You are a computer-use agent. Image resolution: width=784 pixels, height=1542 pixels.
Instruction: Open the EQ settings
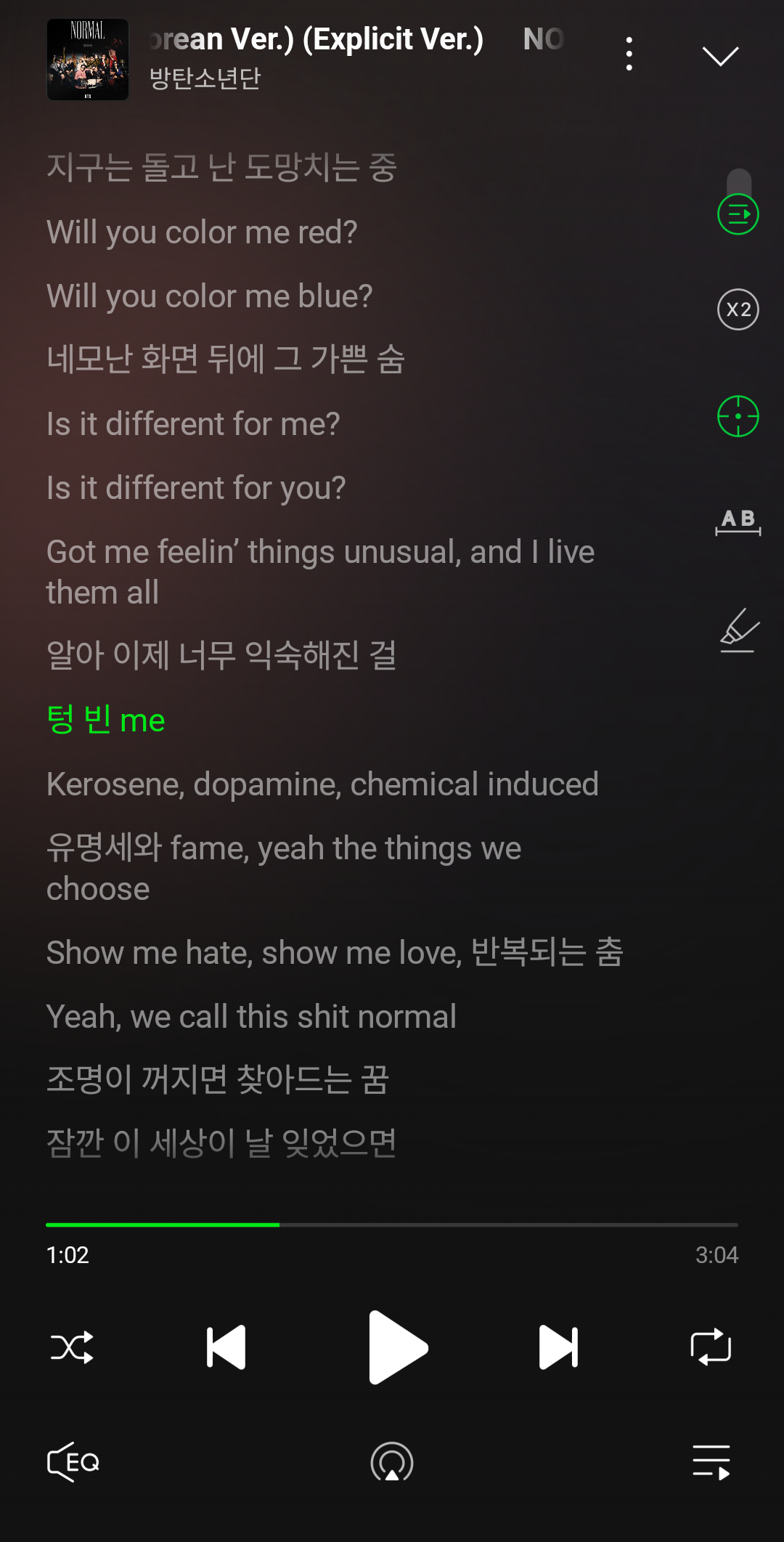coord(73,1462)
